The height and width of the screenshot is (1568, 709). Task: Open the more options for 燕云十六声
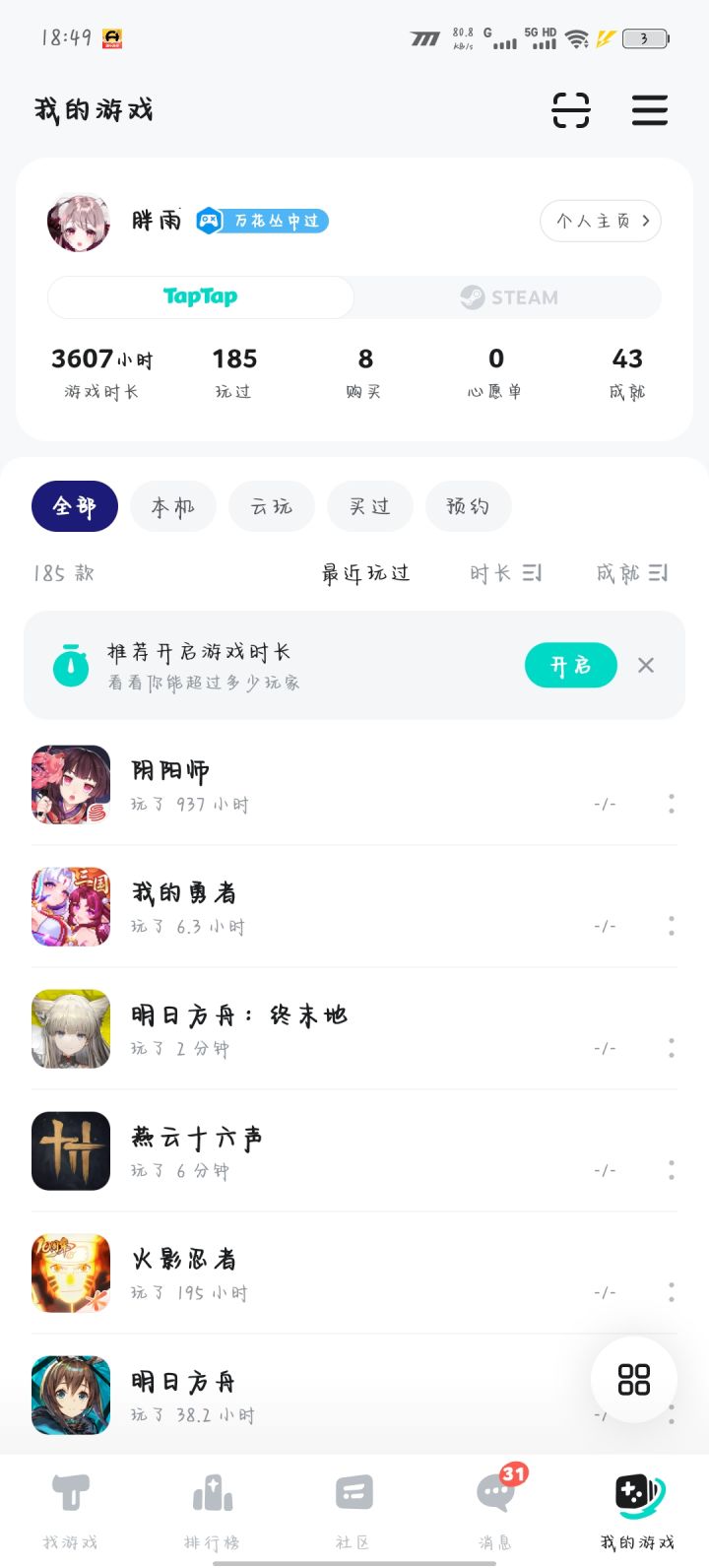(x=672, y=1170)
